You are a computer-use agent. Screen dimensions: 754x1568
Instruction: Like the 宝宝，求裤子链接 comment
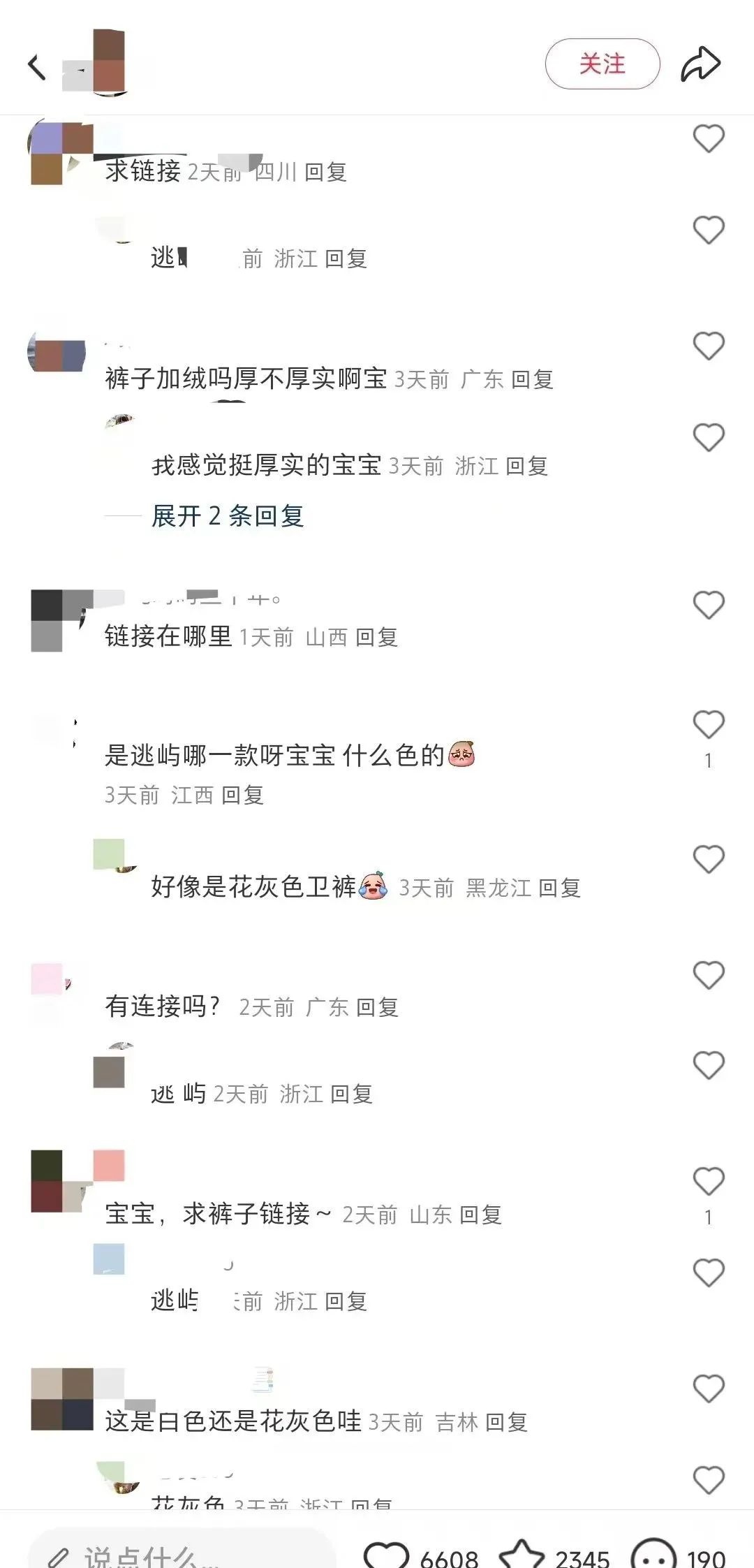click(x=708, y=1181)
